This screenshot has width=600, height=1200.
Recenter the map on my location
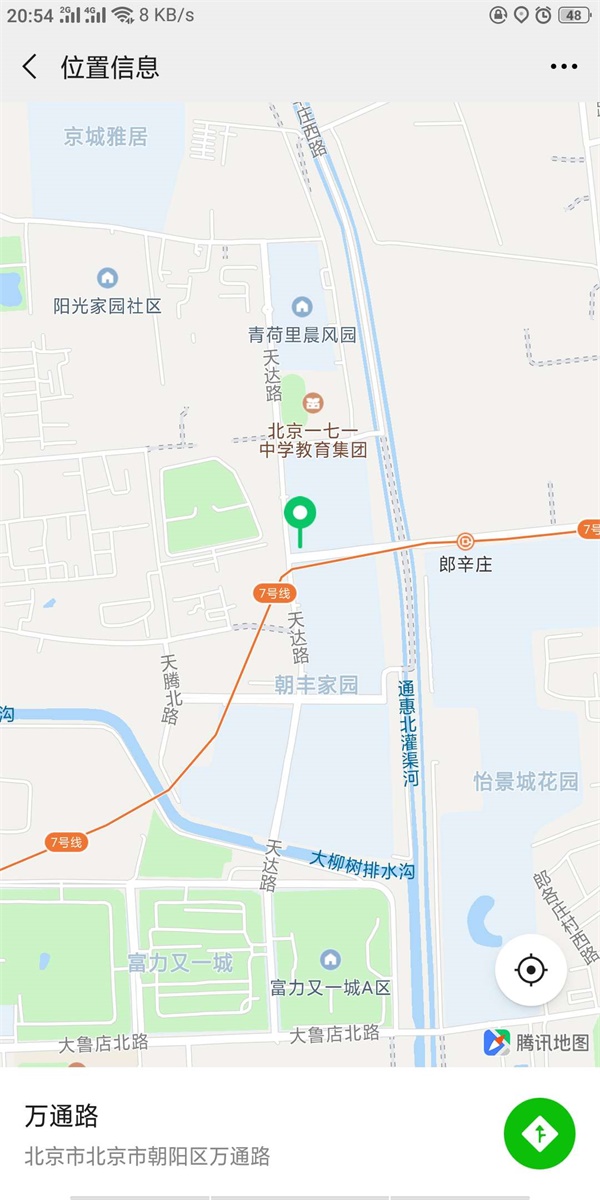[x=531, y=970]
